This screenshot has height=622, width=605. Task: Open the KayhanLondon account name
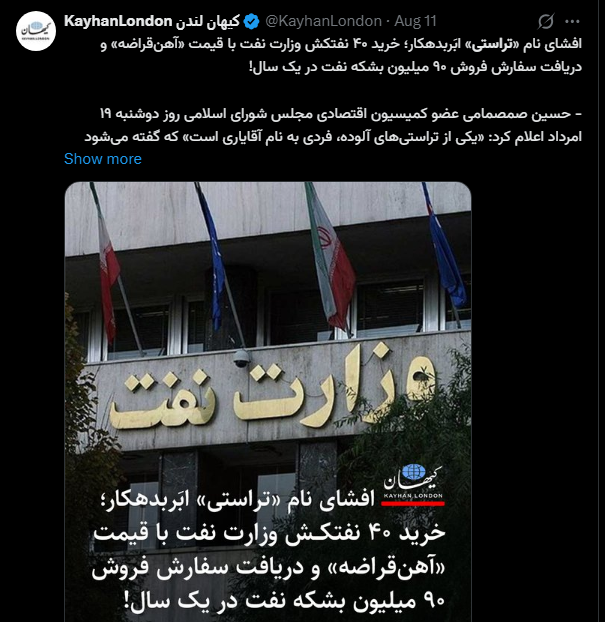(x=152, y=21)
